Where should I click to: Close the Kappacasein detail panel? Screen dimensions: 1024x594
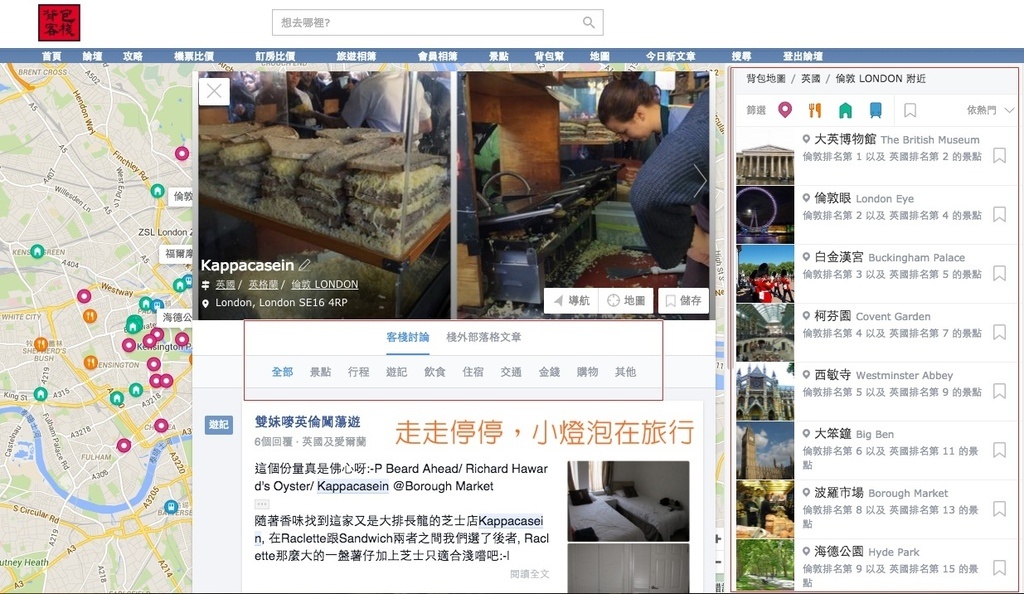pos(214,92)
